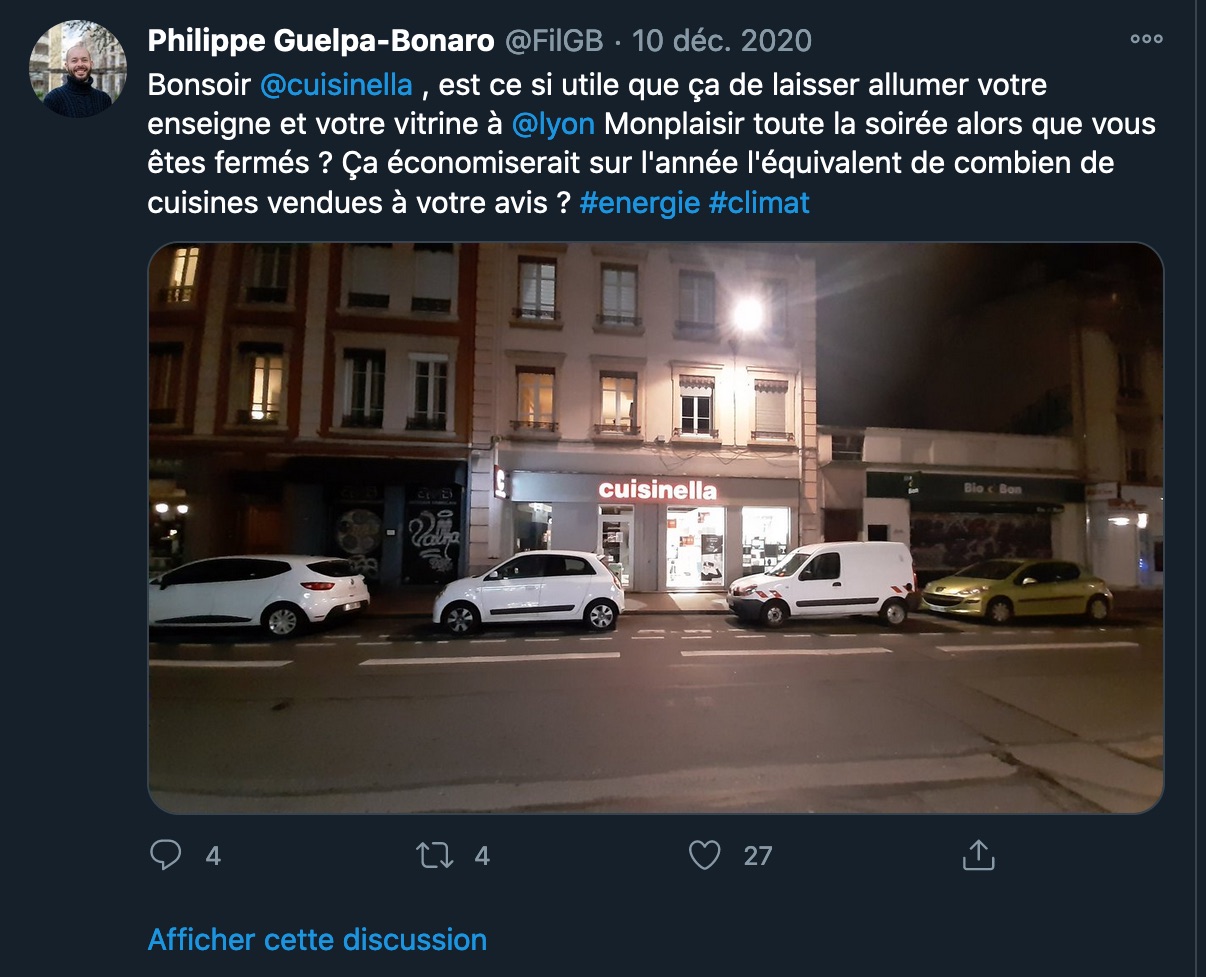Open the tweet's three-dot overflow menu
The height and width of the screenshot is (977, 1206).
(1146, 40)
